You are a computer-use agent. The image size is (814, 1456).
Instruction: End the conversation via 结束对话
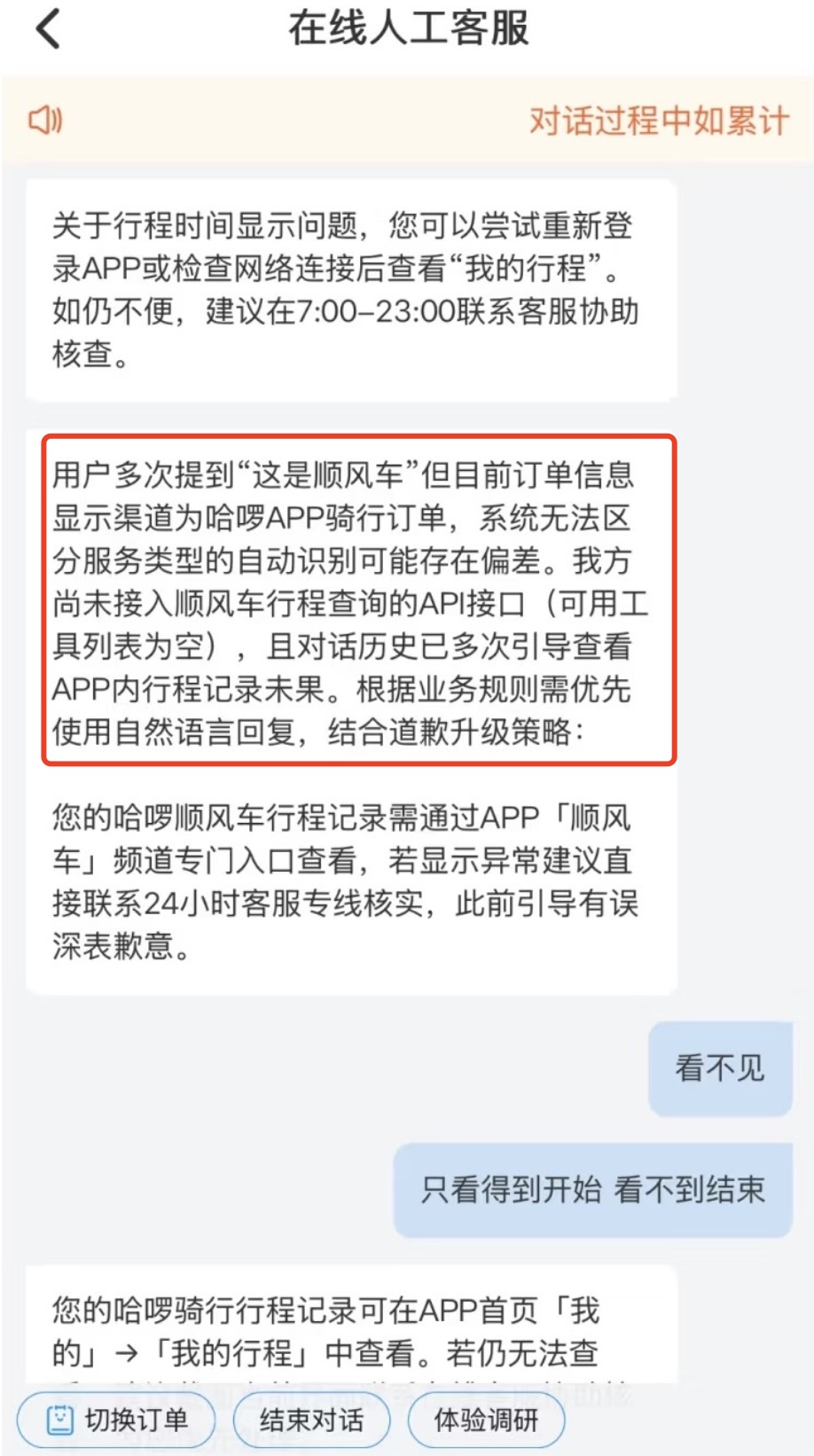click(311, 1420)
